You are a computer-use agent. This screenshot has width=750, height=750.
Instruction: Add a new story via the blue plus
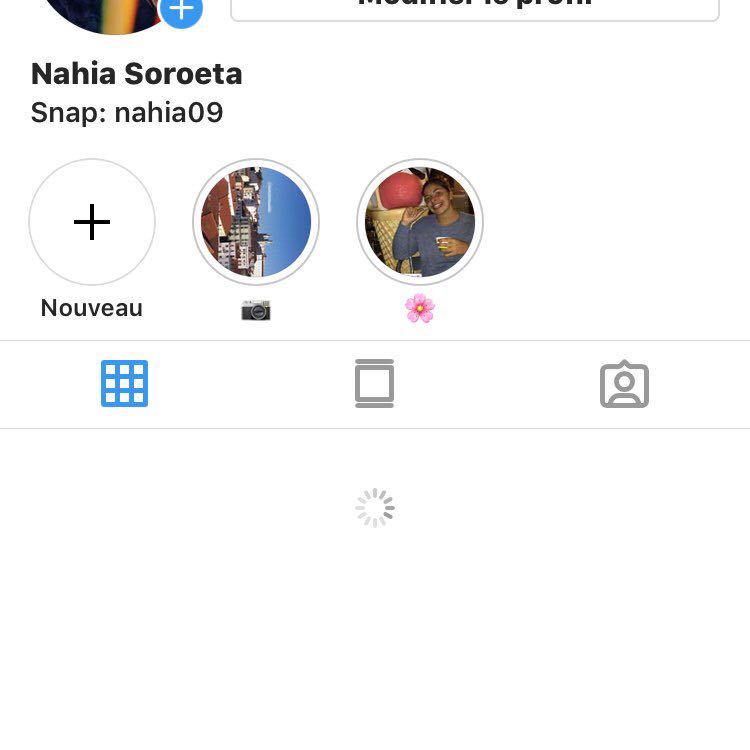coord(181,10)
